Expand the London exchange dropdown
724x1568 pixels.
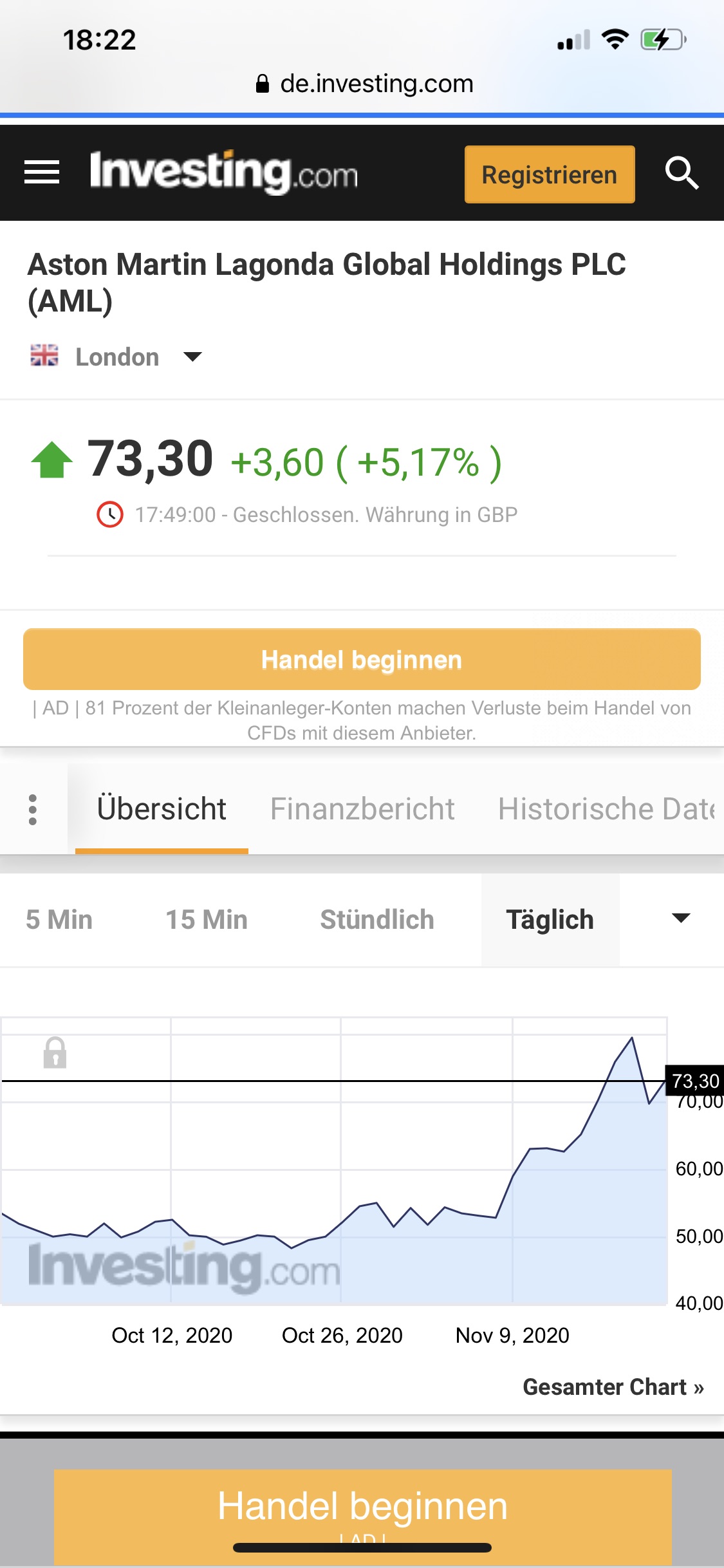[x=192, y=357]
